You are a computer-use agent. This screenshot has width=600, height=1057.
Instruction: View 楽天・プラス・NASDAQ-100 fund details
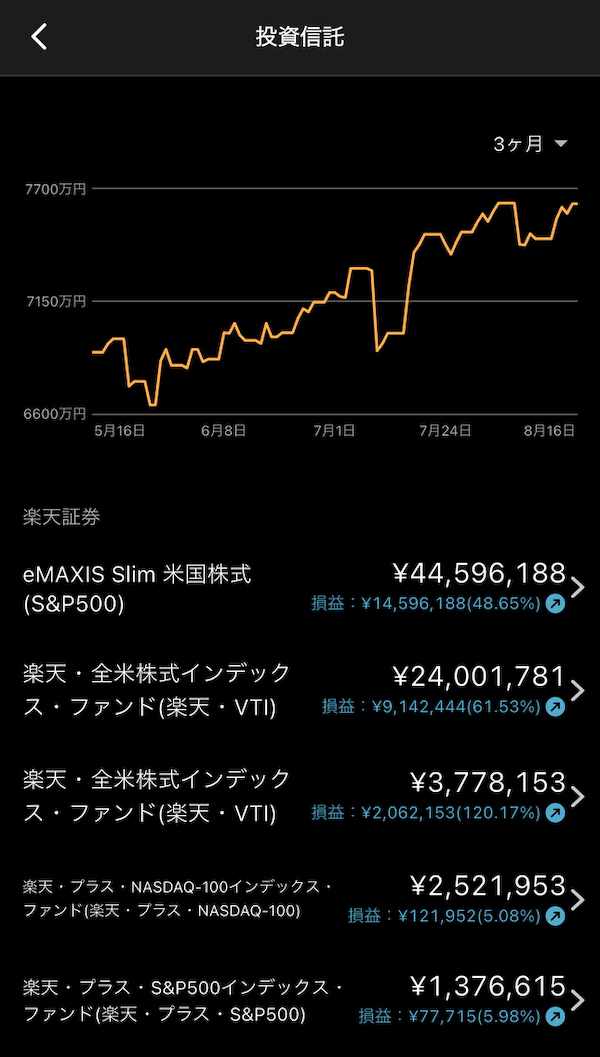300,899
